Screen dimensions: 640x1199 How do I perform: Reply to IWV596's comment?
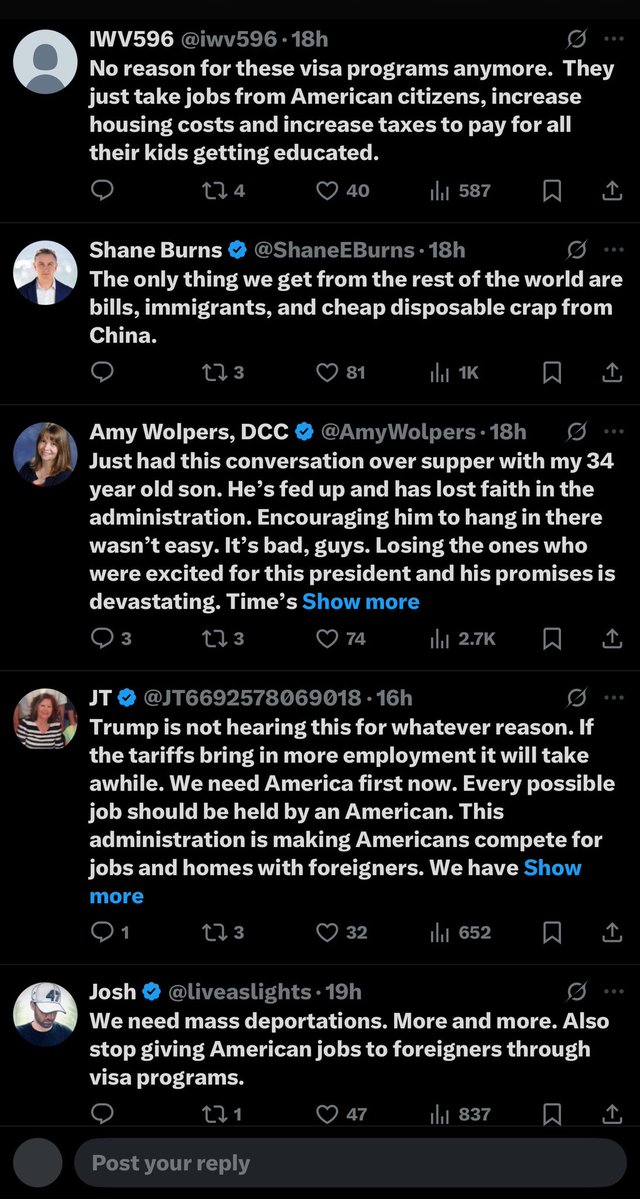coord(102,190)
